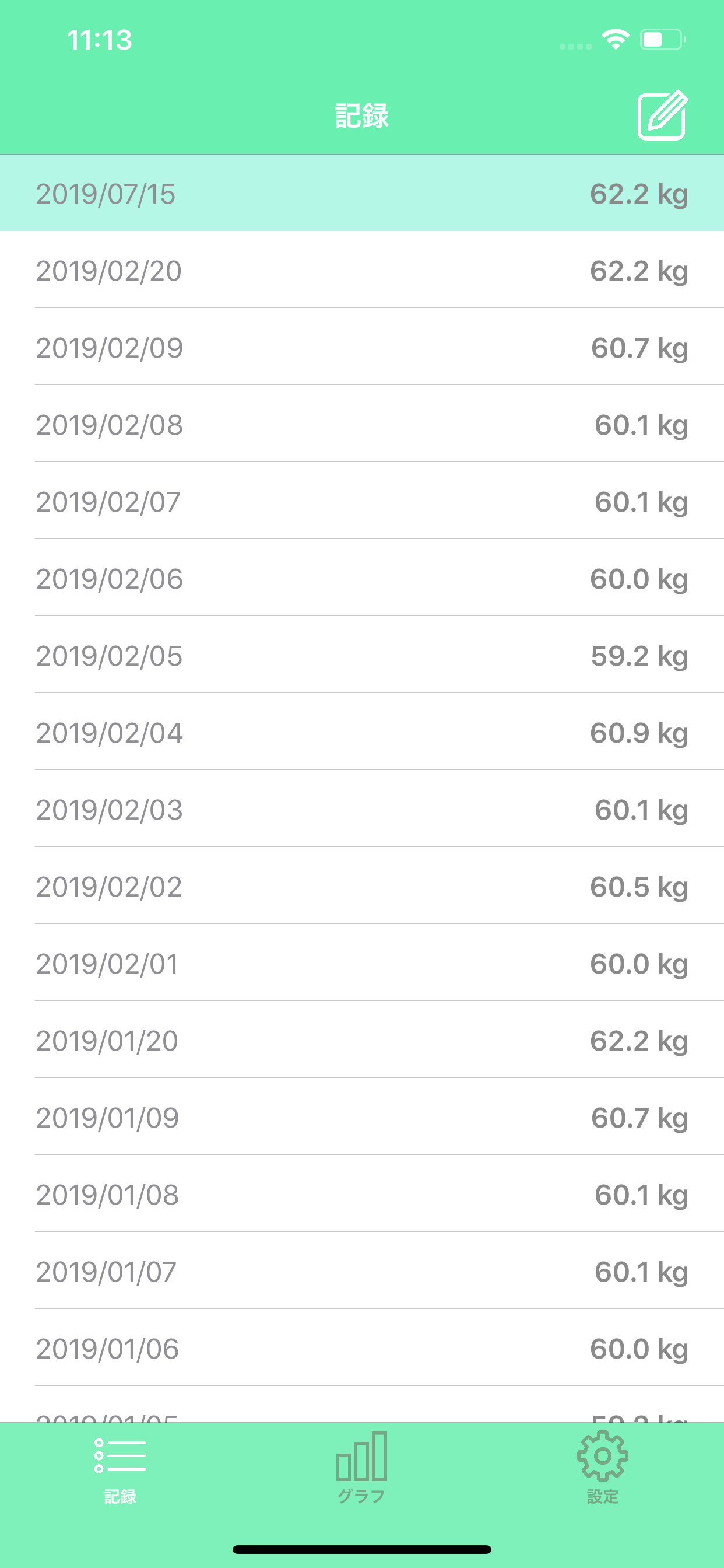Screen dimensions: 724x1568
Task: View the 2019/02/07 record
Action: pos(362,501)
